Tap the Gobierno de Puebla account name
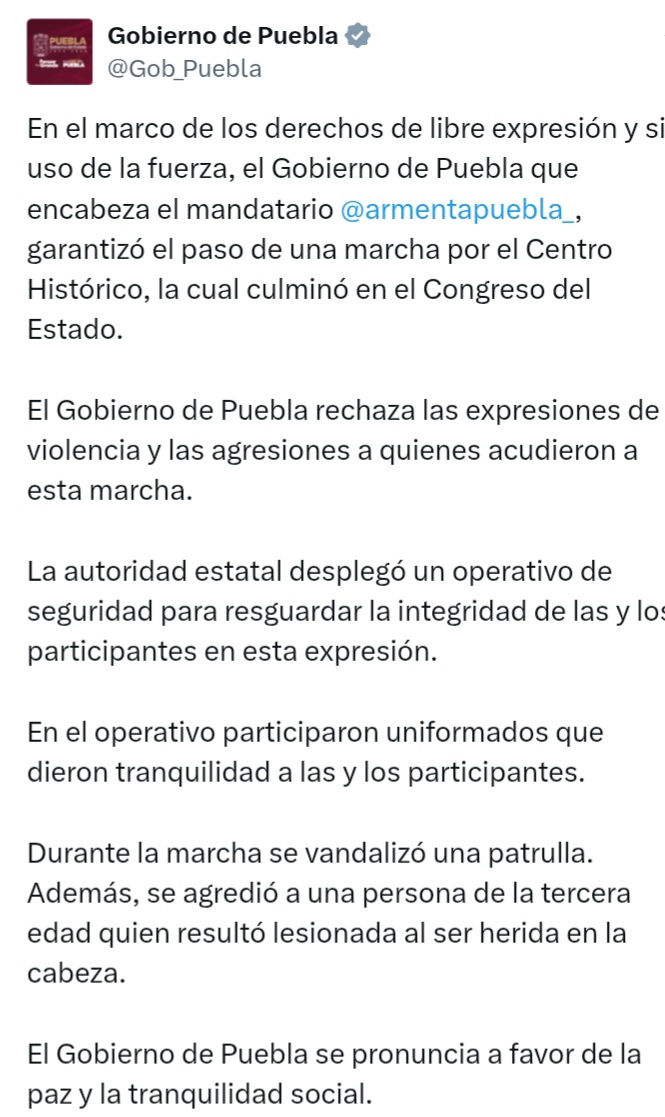This screenshot has width=665, height=1117. pos(222,37)
